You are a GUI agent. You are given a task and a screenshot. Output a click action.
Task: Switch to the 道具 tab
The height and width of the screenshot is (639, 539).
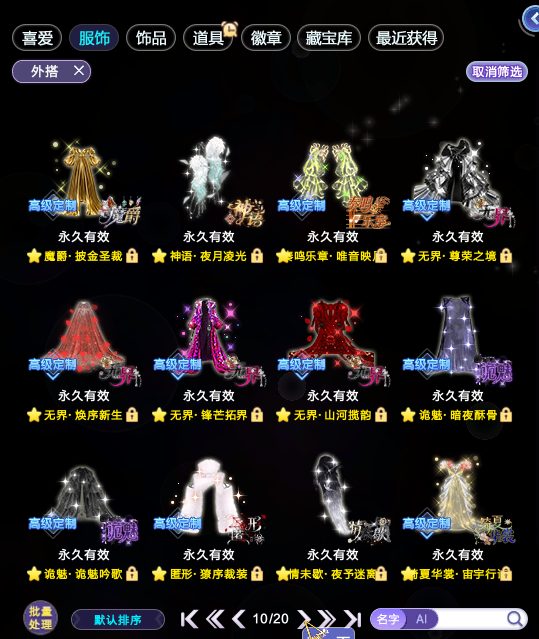pyautogui.click(x=208, y=38)
